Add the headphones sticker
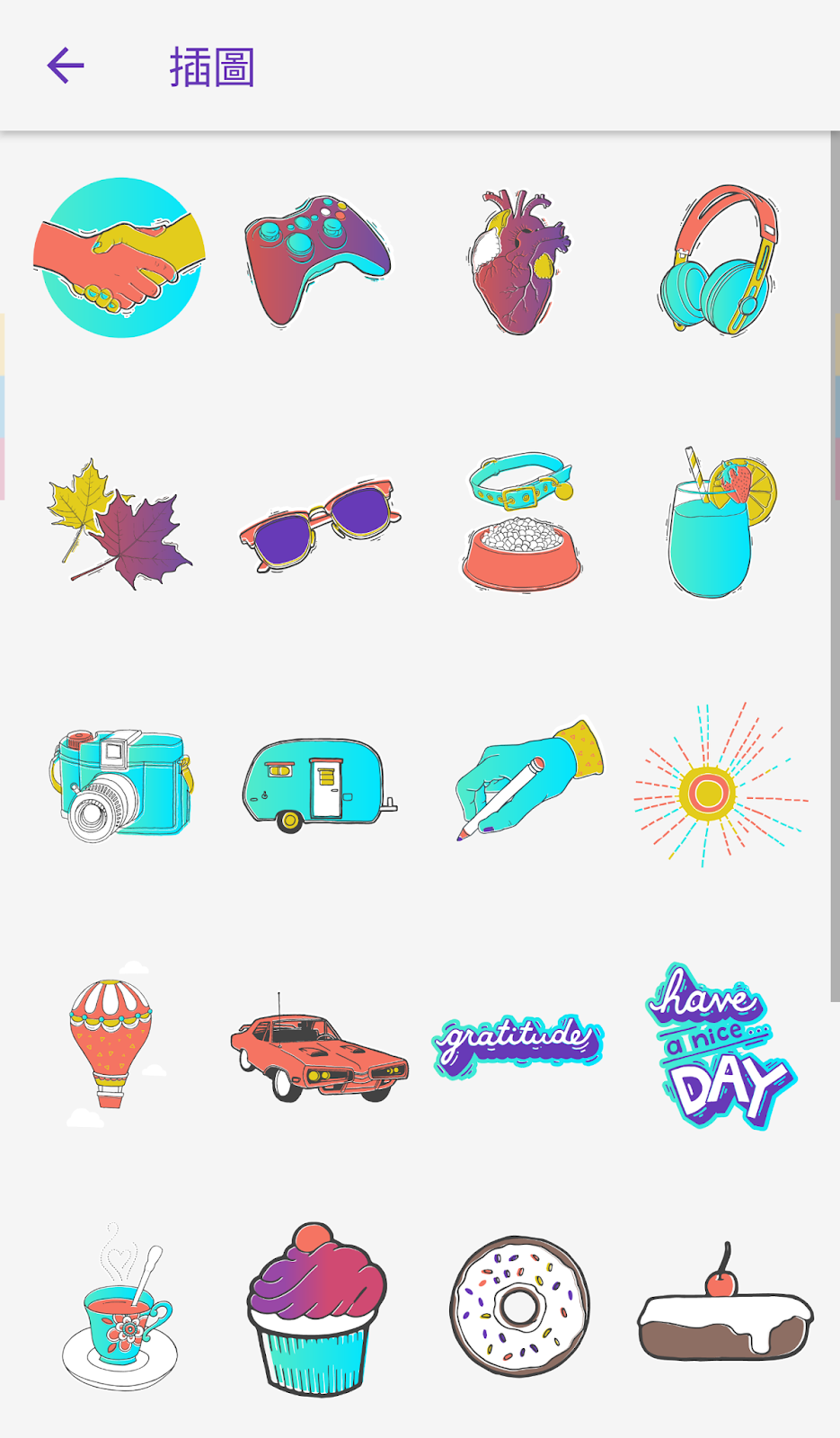The width and height of the screenshot is (840, 1438). 719,260
